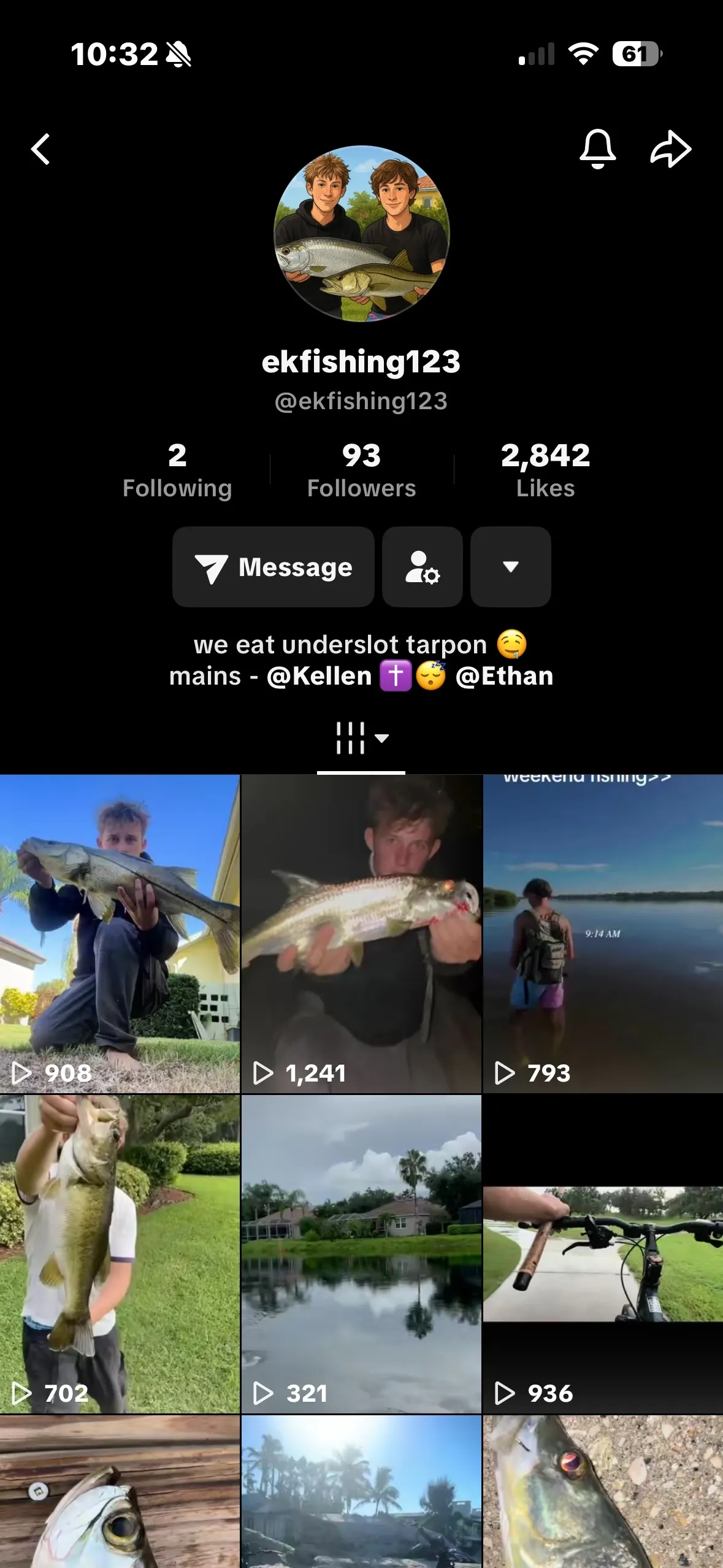
Task: Expand the suggested accounts arrow
Action: click(510, 567)
